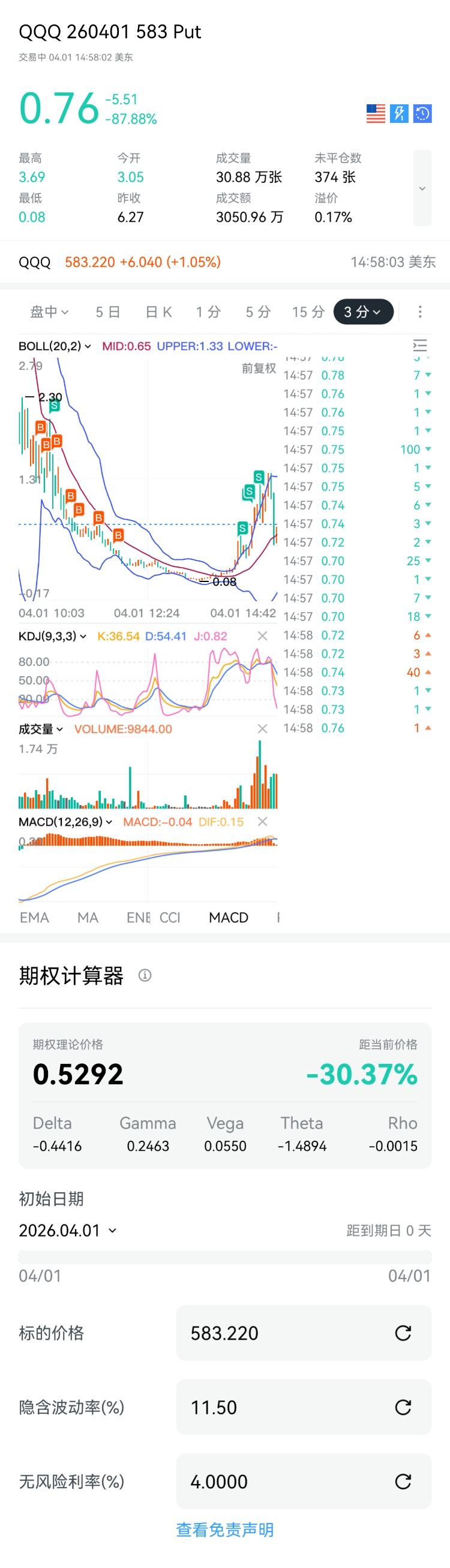Expand the quote details chevron
The width and height of the screenshot is (450, 1568).
[422, 189]
